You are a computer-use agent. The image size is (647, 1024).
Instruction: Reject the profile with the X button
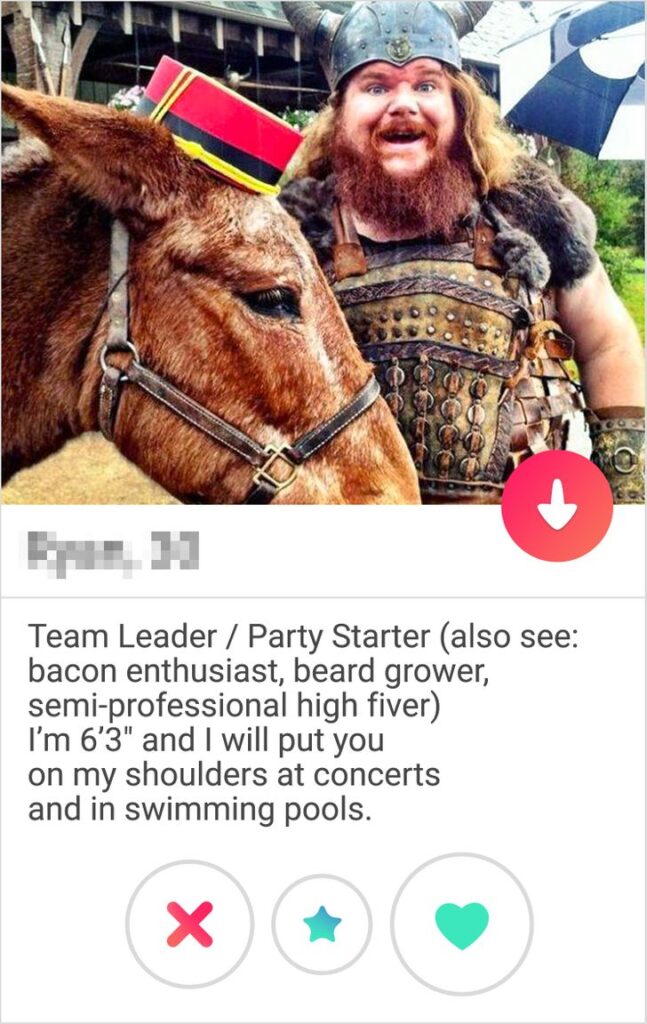(x=190, y=924)
